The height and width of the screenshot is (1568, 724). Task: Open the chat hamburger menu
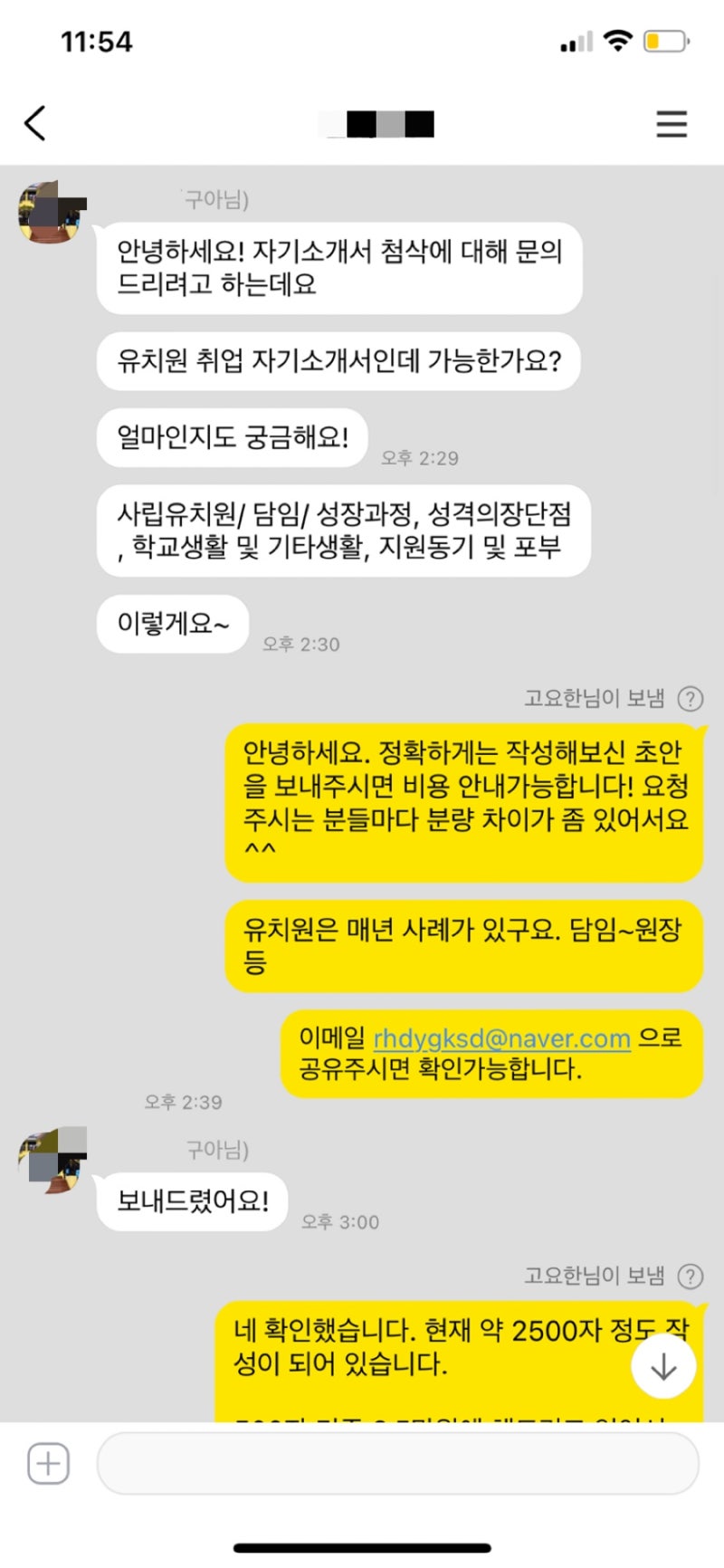click(672, 124)
